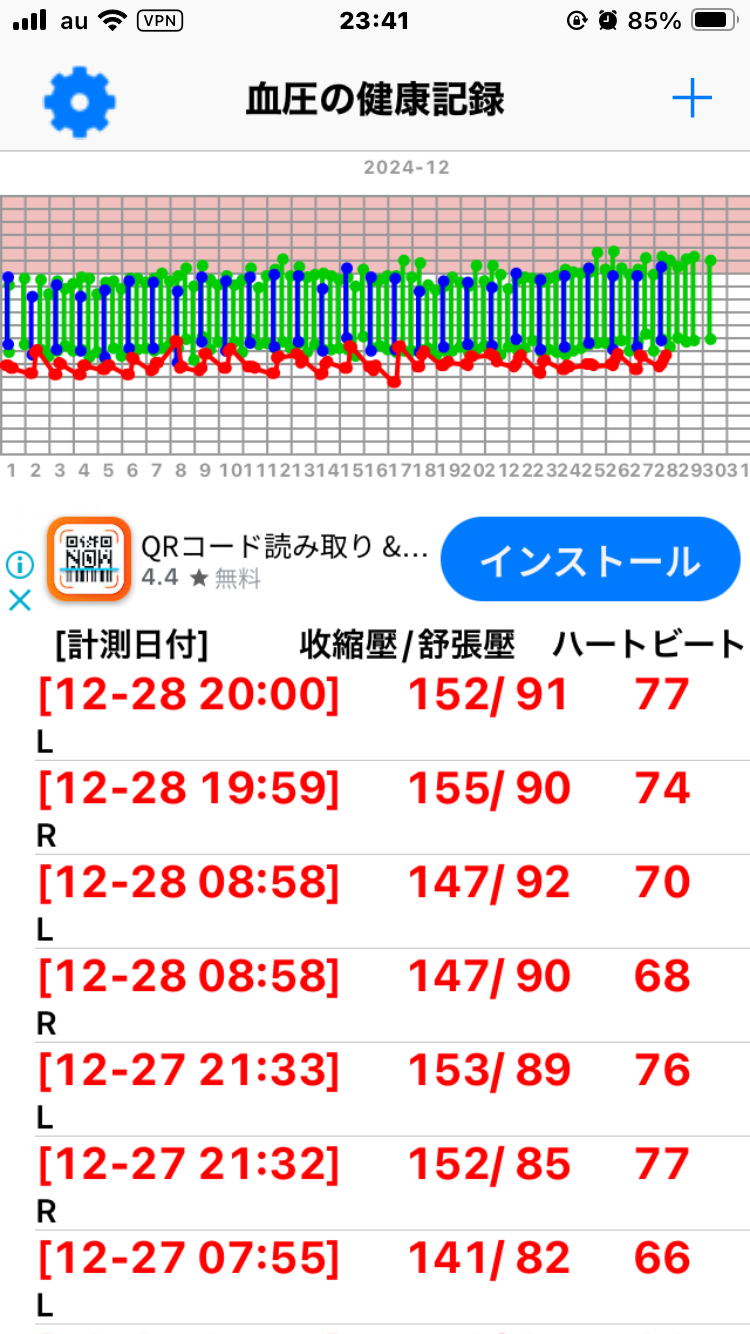Tap the インストール button in the ad
750x1334 pixels.
[x=590, y=559]
